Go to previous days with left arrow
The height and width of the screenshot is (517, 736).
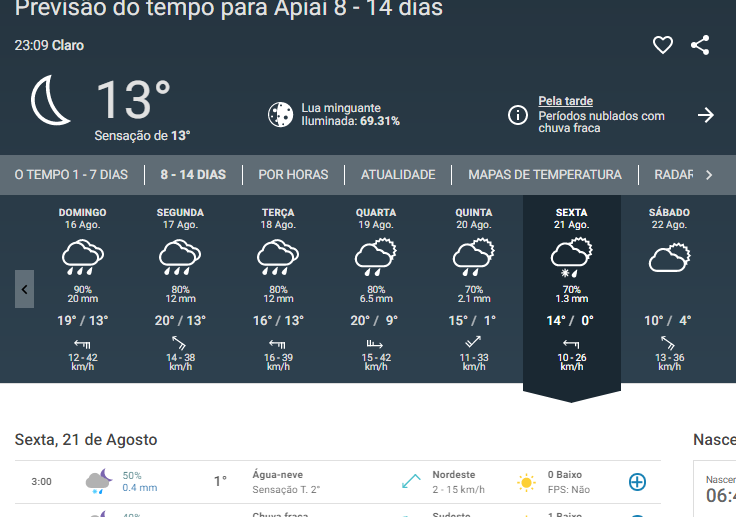[25, 289]
